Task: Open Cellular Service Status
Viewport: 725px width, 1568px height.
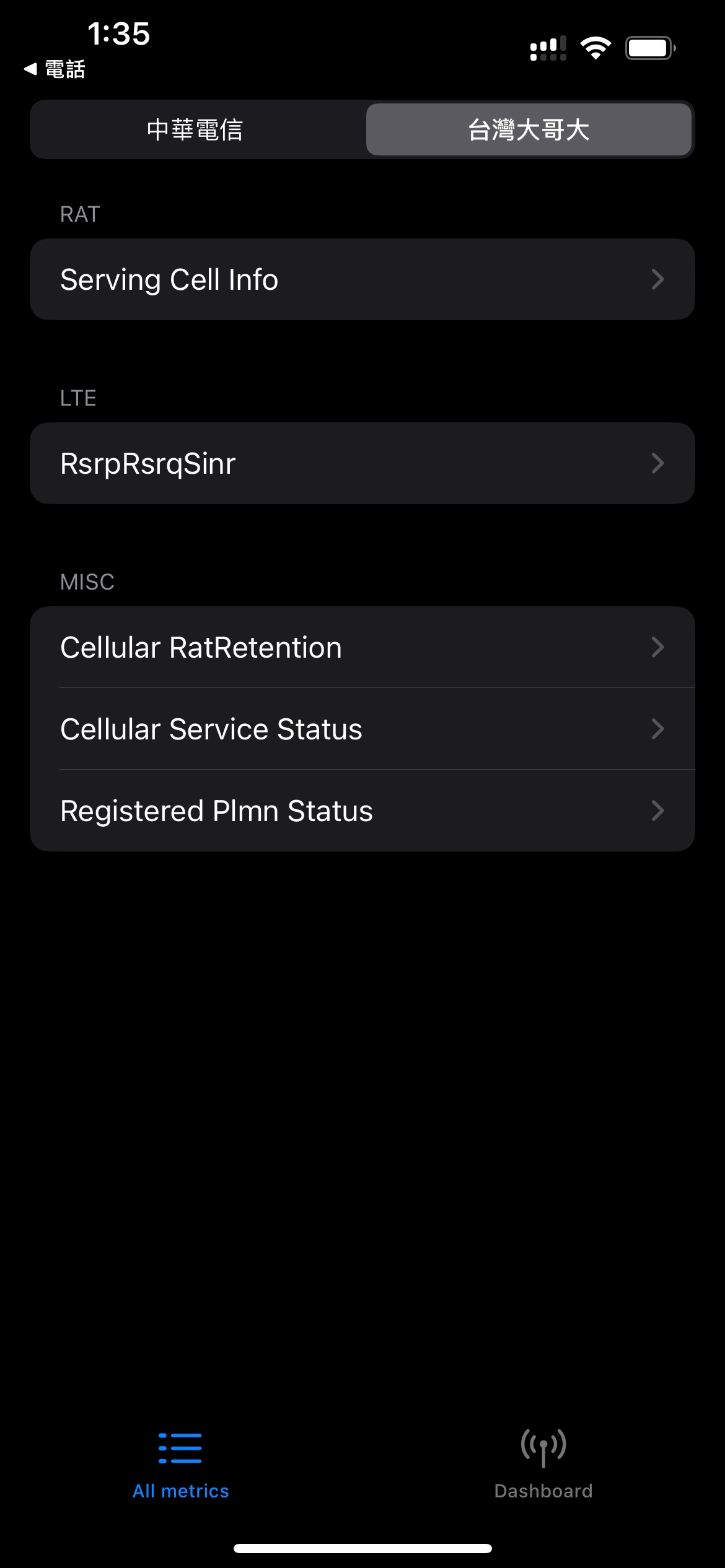Action: pyautogui.click(x=362, y=729)
